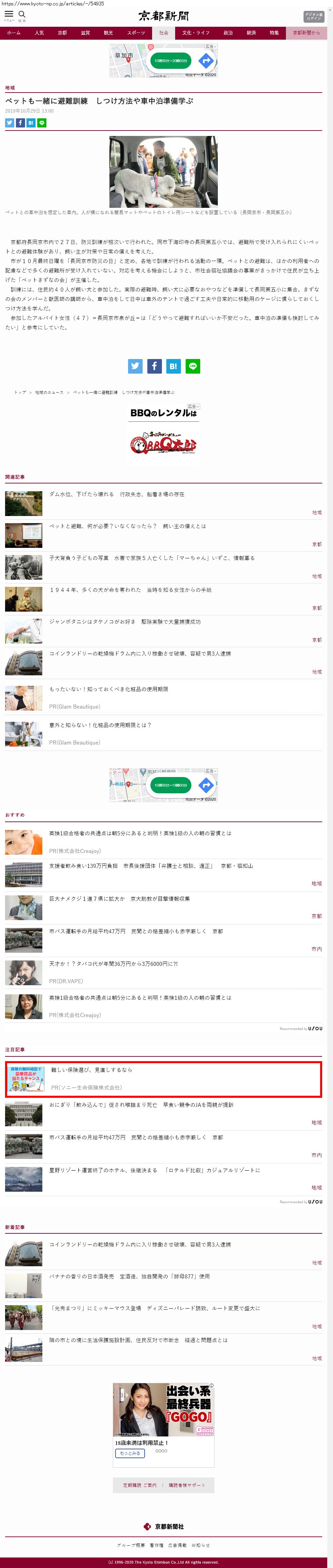Go to the 滋賀 section
Screen dimensions: 333x1568
tap(85, 33)
